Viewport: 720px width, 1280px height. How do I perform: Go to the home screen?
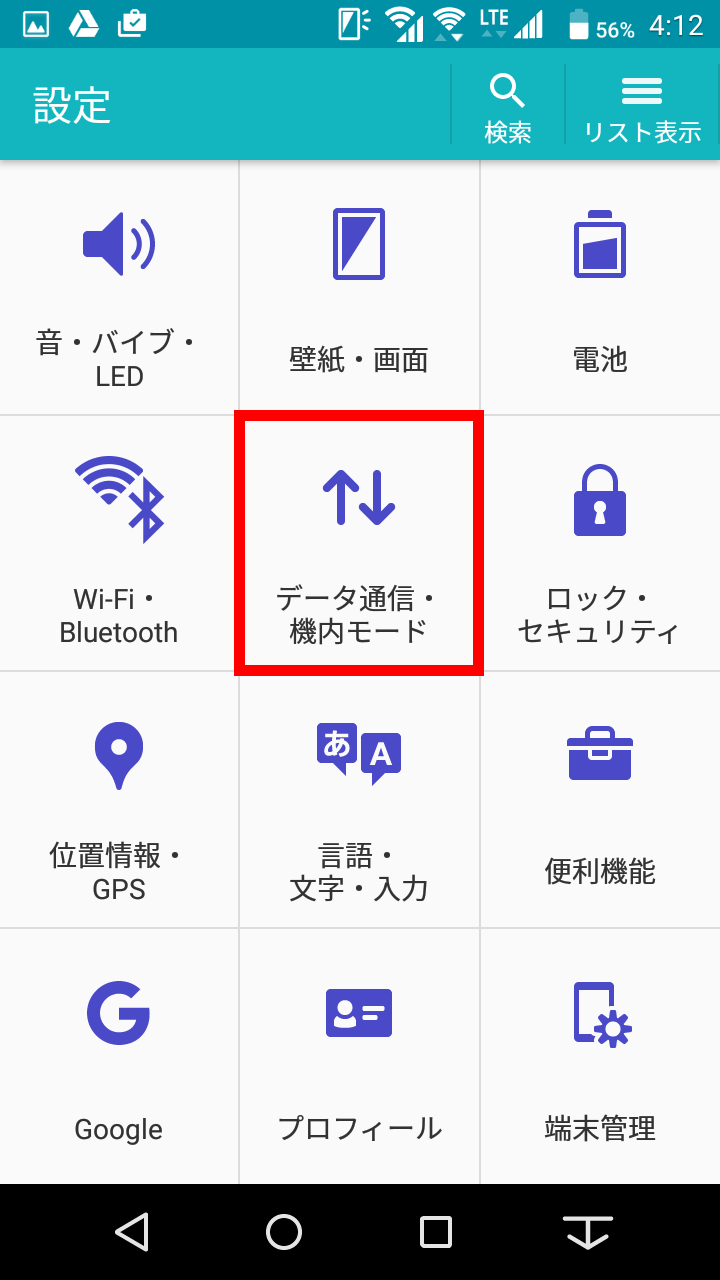click(x=284, y=1232)
